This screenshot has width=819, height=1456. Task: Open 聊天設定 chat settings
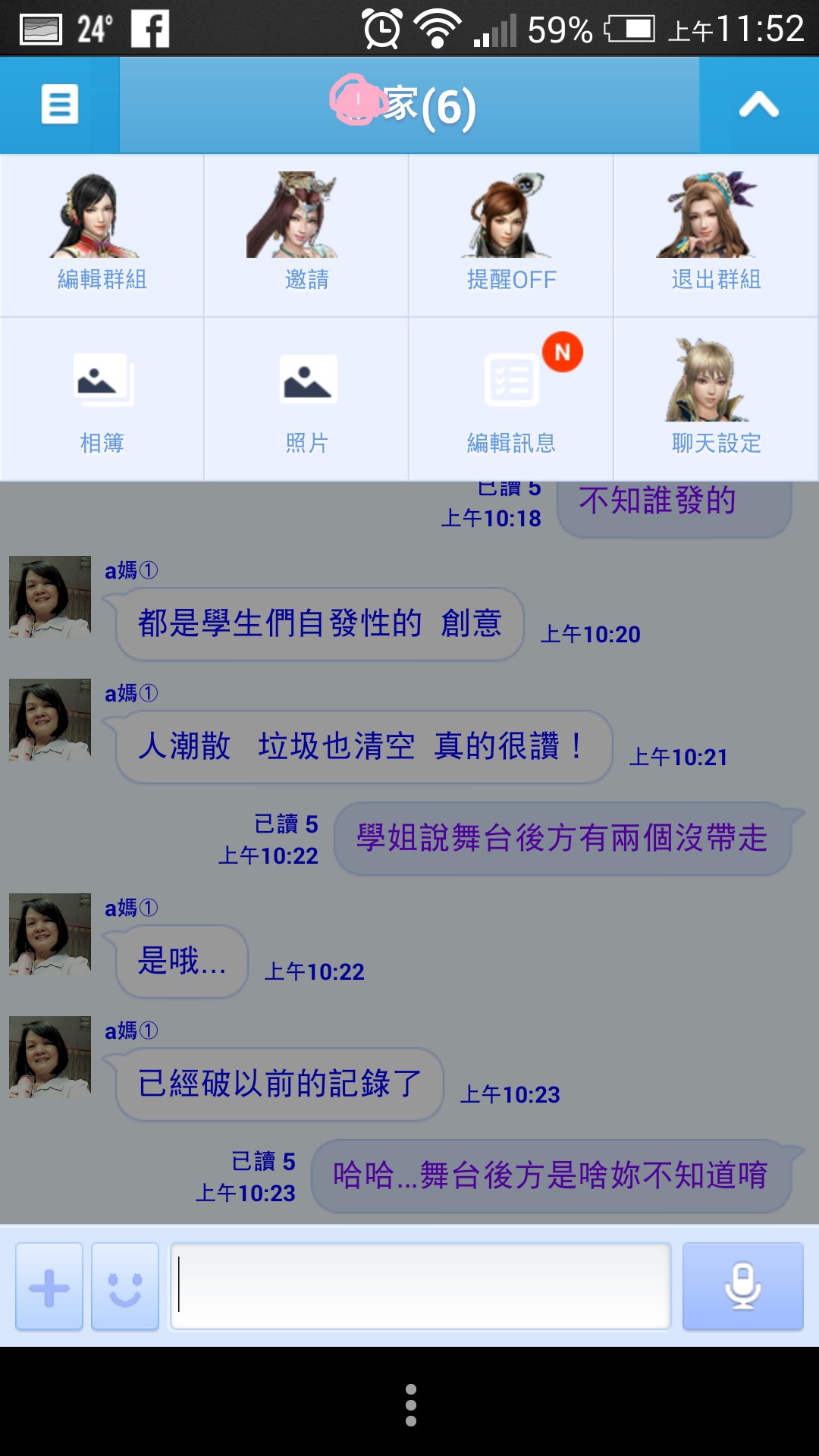716,399
